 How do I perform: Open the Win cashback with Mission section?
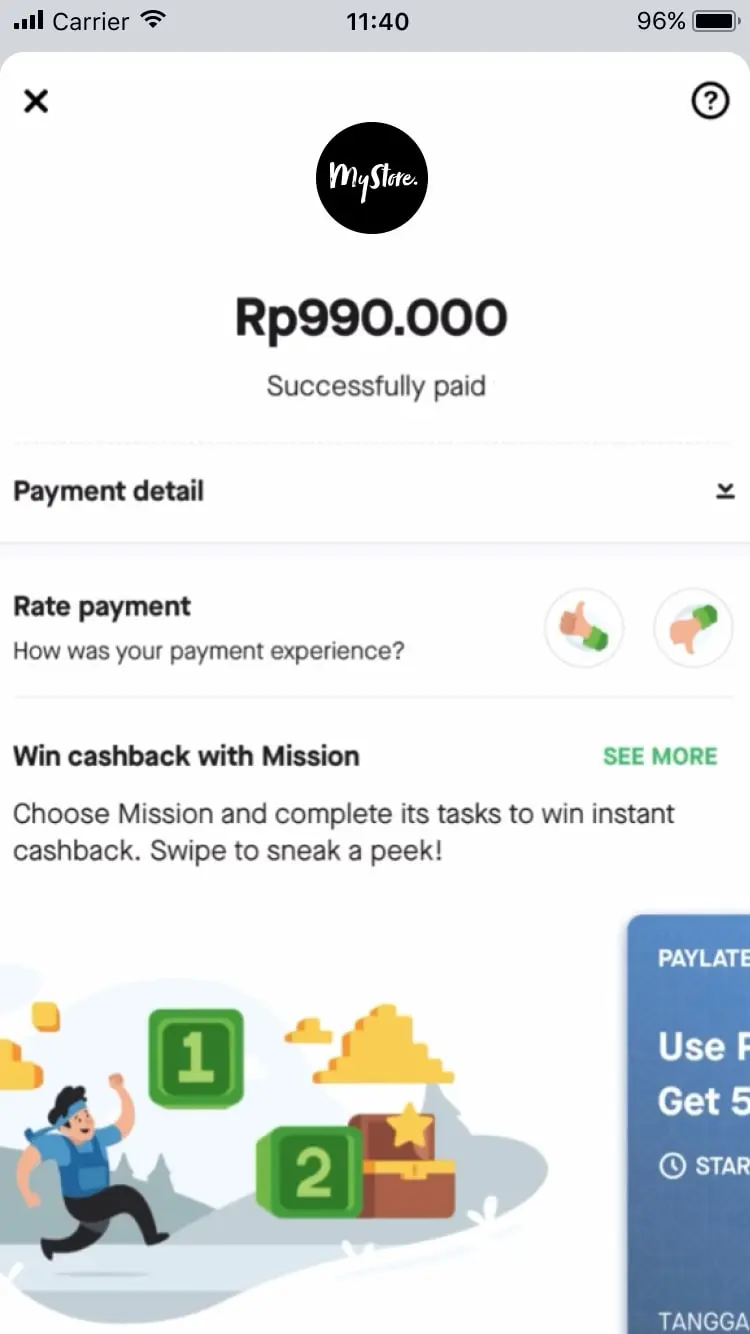(186, 756)
